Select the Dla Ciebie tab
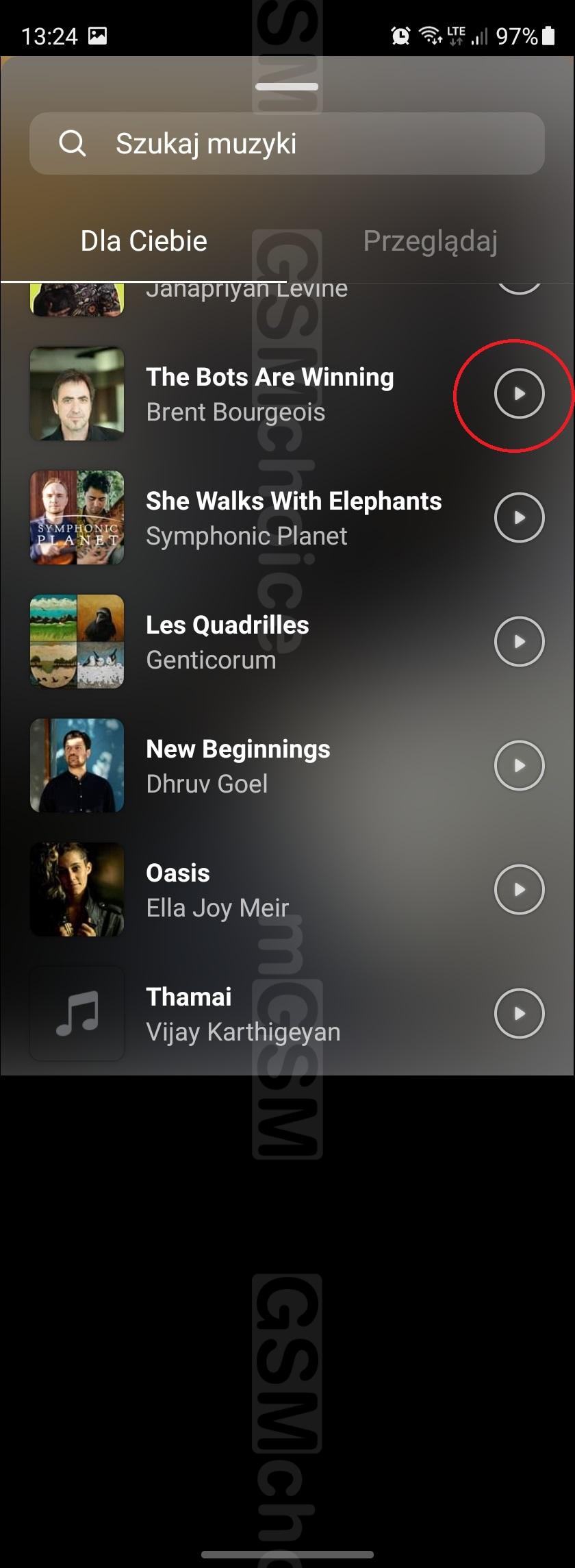The image size is (575, 1568). tap(144, 241)
